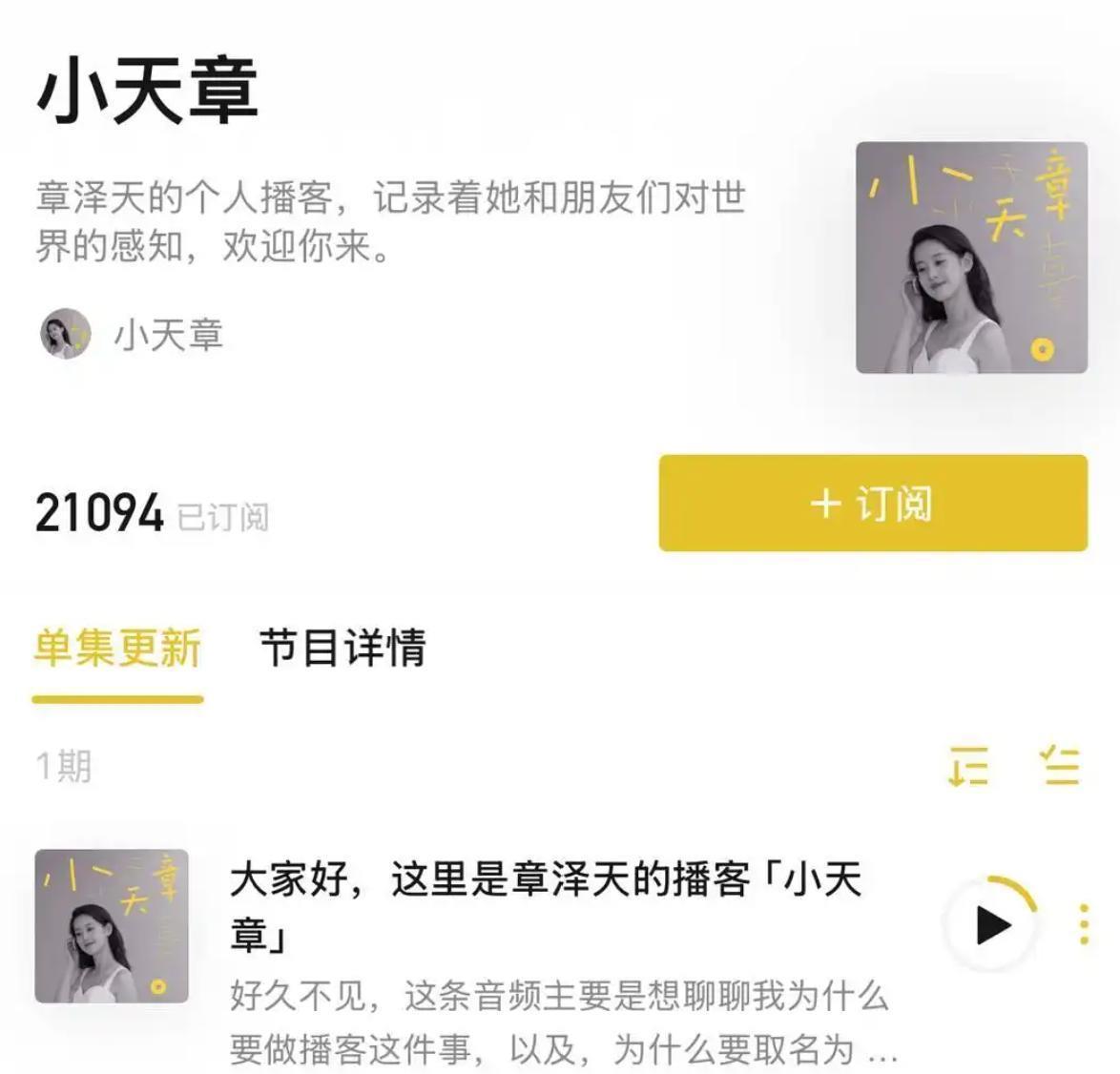Screen dimensions: 1120x1074
Task: View the 小天章 podcast cover art
Action: click(971, 258)
